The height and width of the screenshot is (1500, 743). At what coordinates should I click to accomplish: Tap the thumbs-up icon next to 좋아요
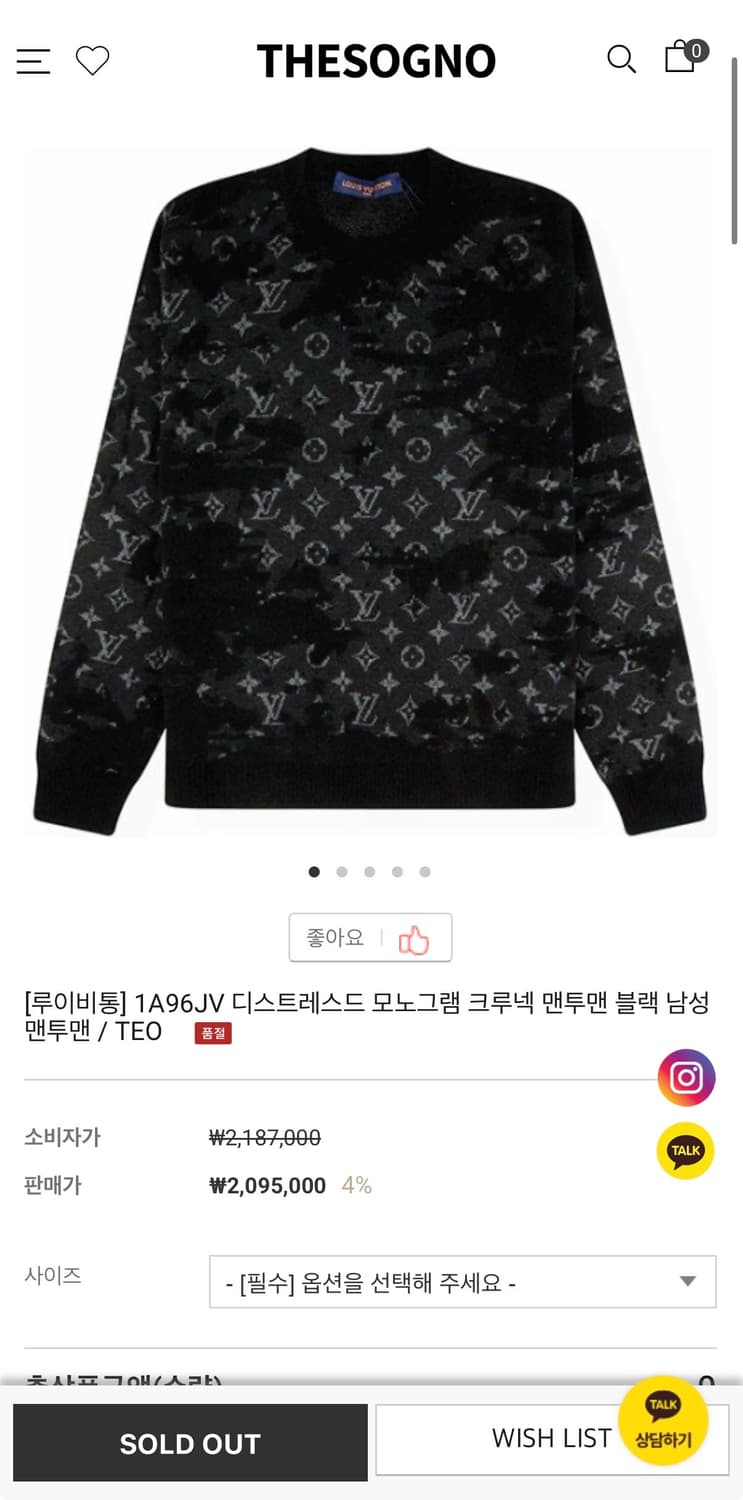click(x=415, y=937)
